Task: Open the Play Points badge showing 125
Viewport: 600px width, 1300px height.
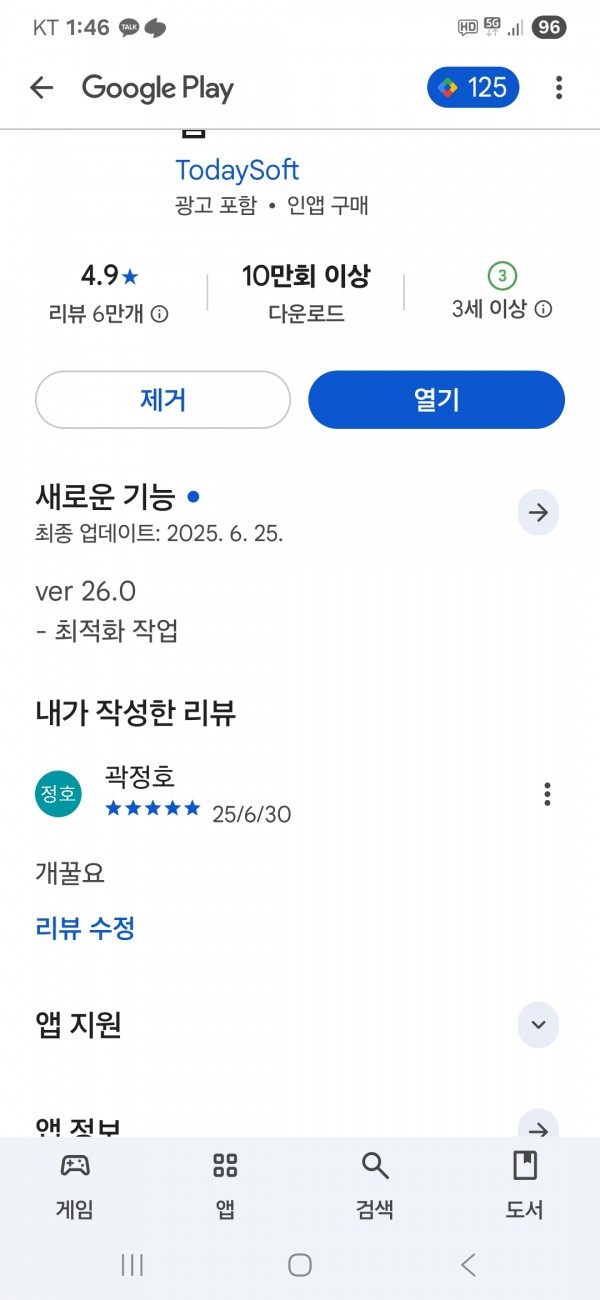Action: pyautogui.click(x=474, y=88)
